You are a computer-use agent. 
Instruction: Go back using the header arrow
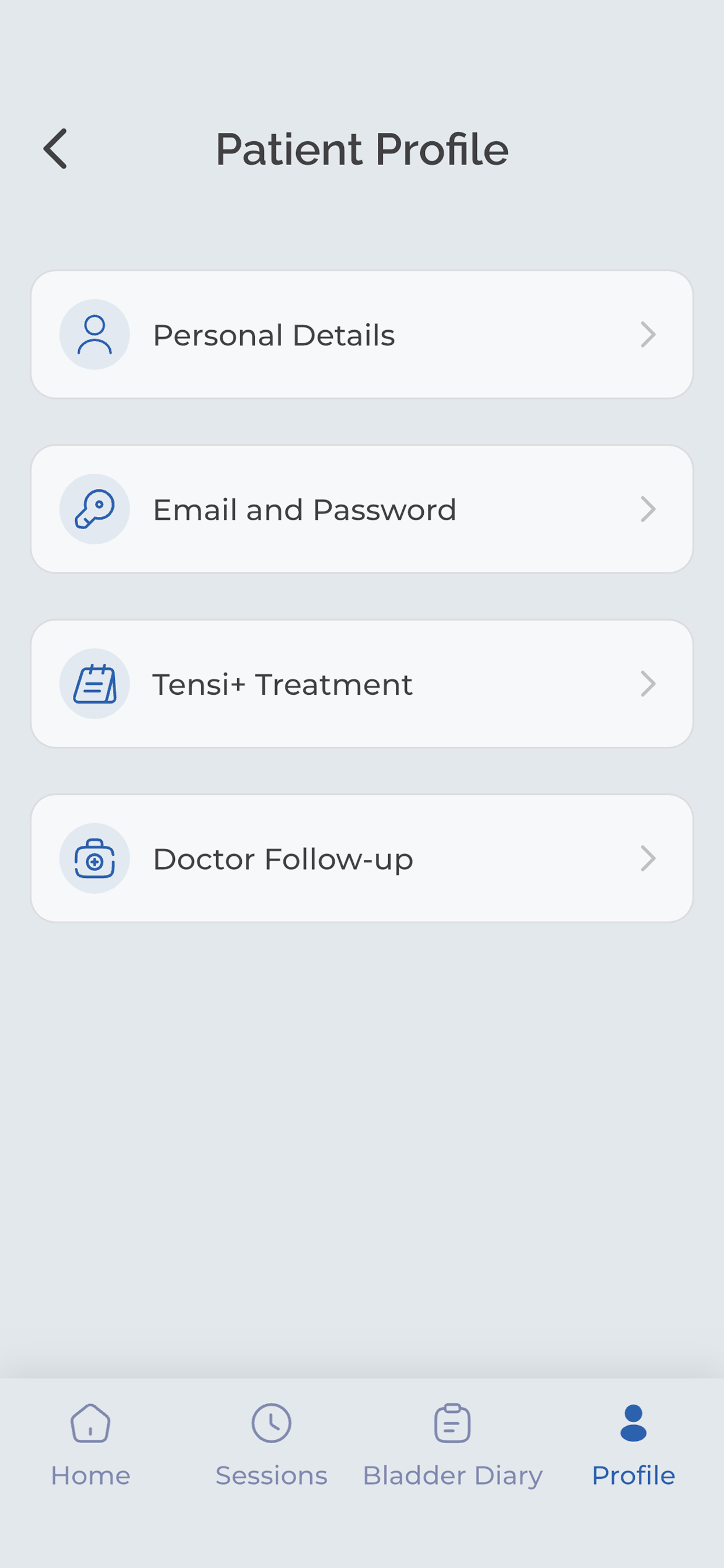coord(55,149)
